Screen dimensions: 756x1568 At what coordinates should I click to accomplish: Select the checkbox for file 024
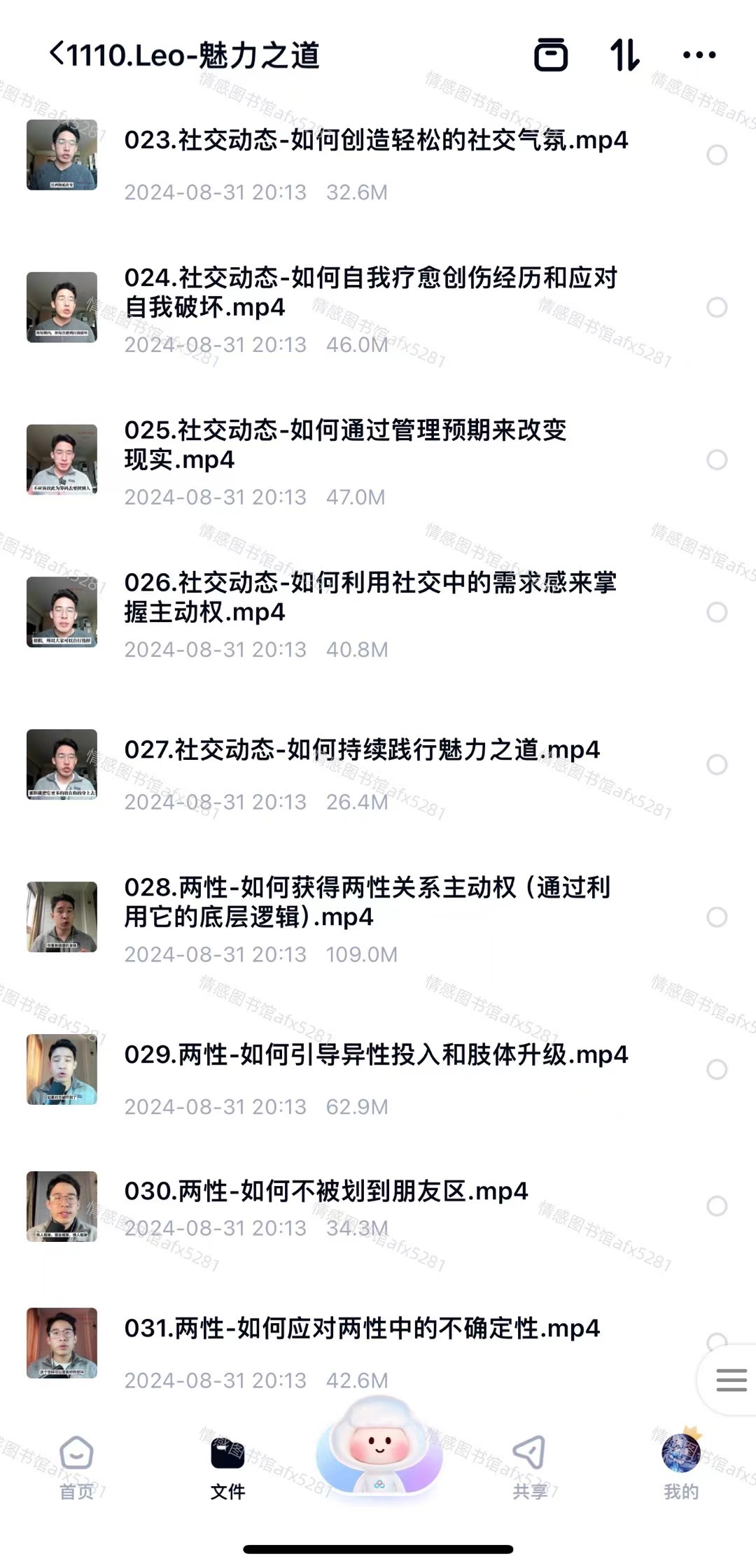pyautogui.click(x=717, y=307)
